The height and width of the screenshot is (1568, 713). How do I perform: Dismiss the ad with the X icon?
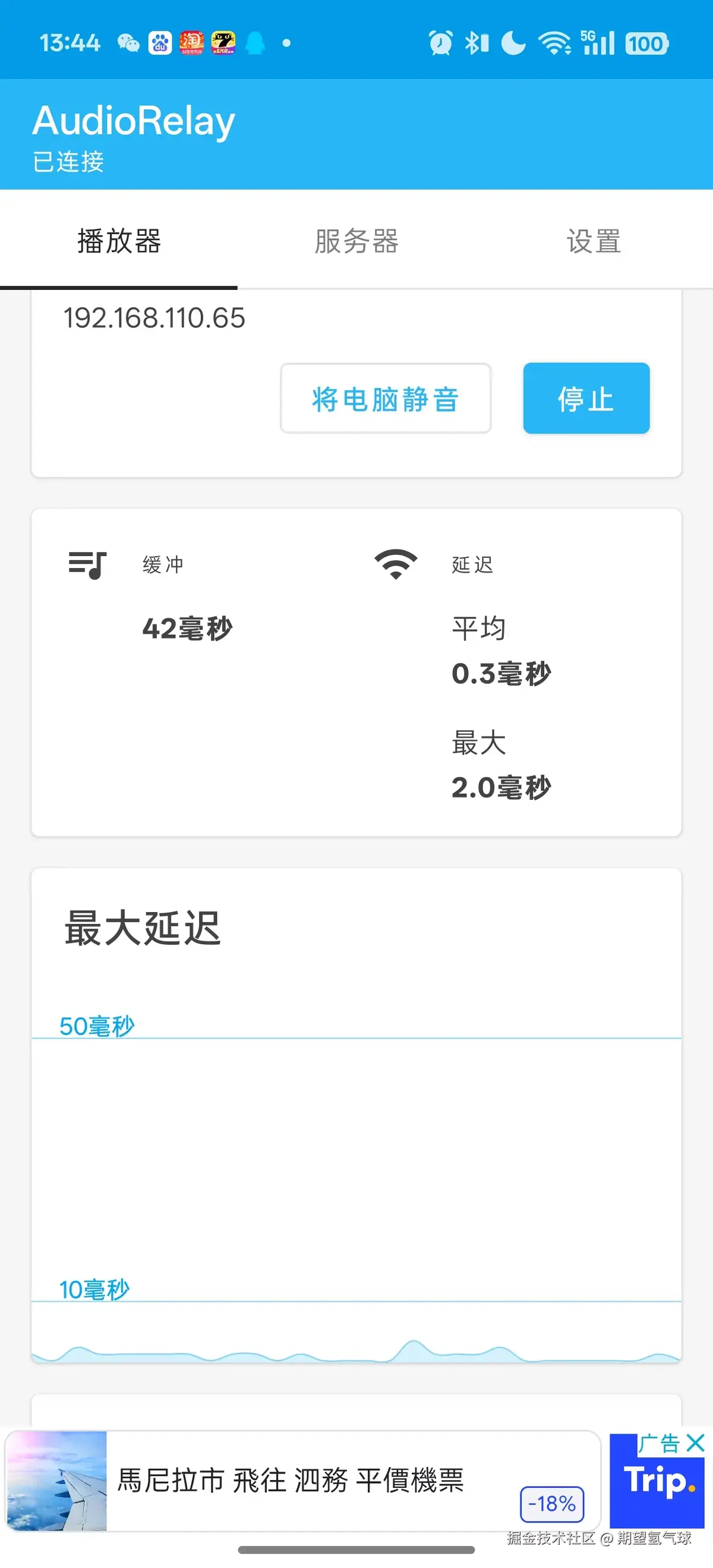click(695, 1443)
